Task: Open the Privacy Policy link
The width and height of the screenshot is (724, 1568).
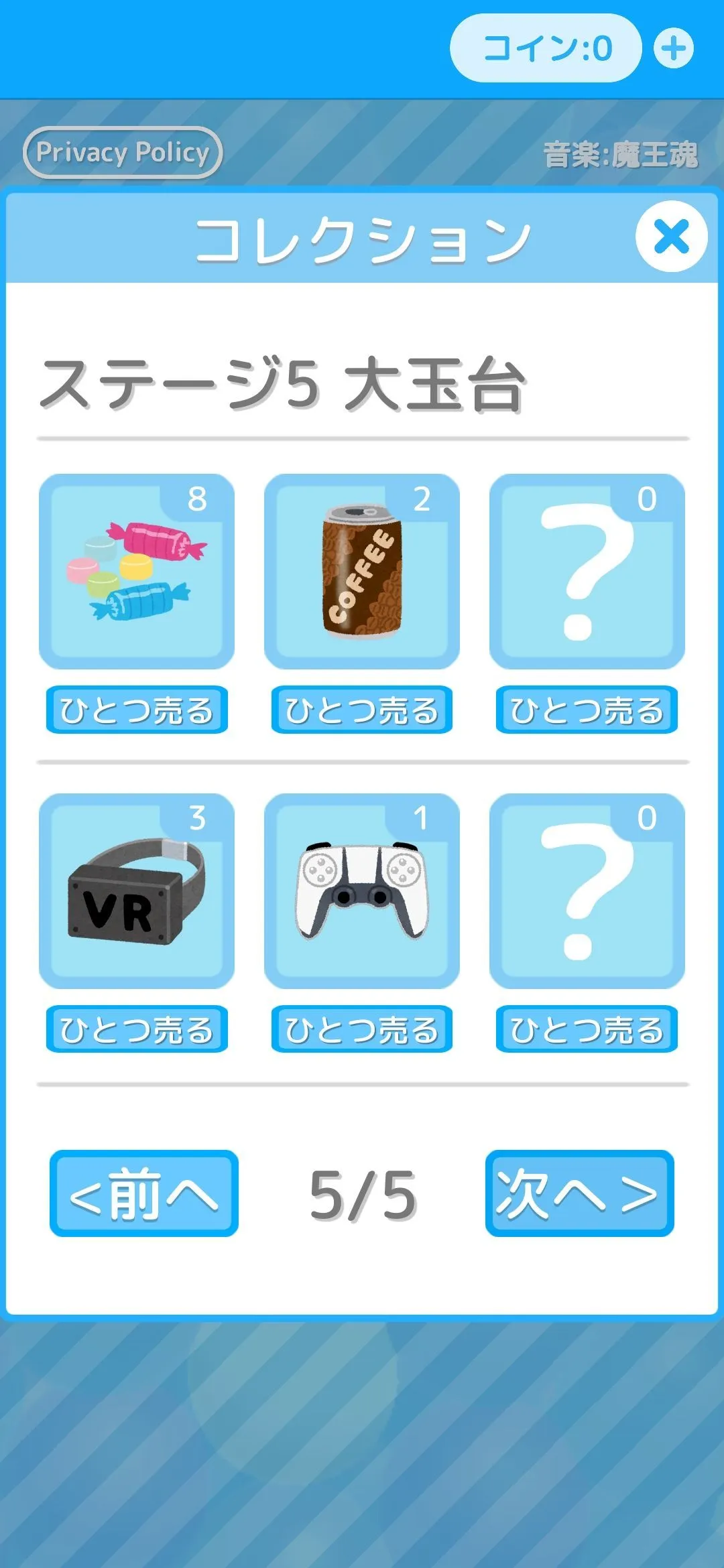Action: point(123,153)
